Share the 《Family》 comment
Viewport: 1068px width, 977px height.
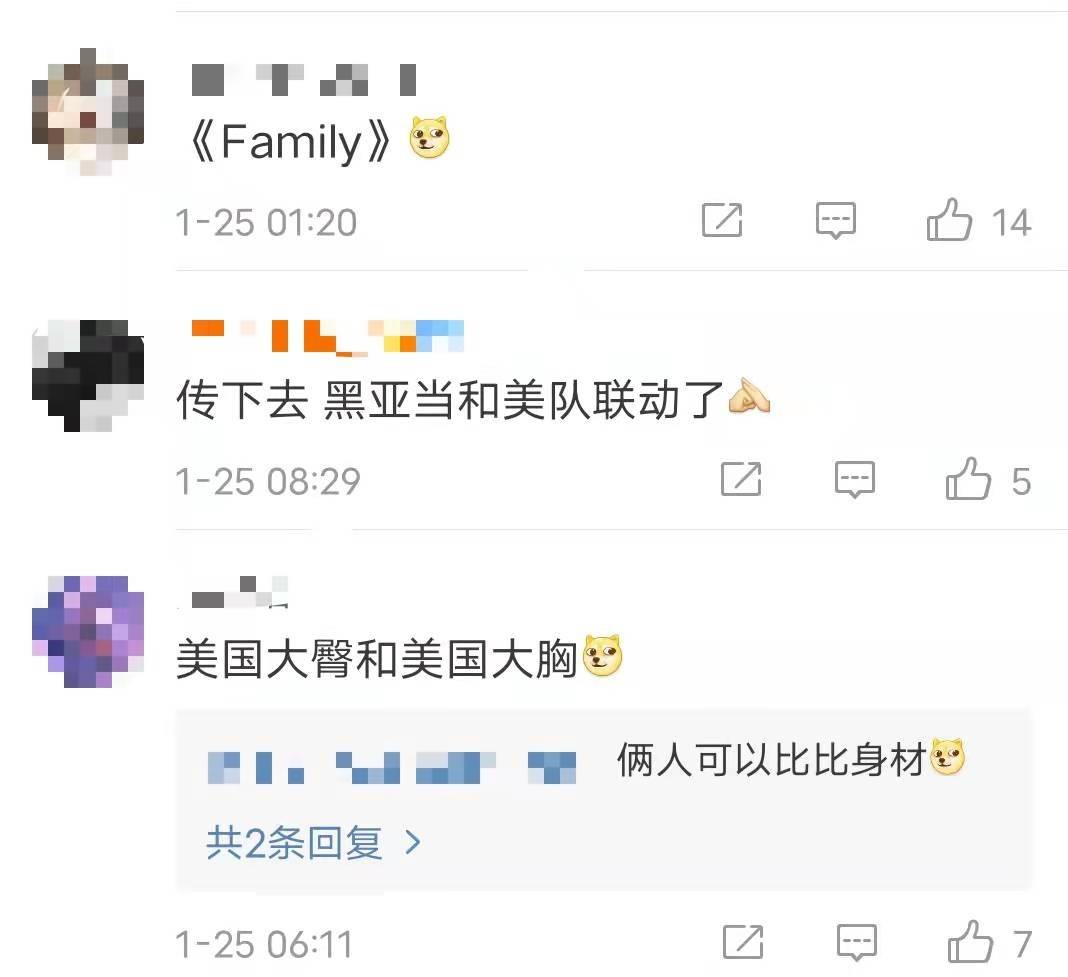(x=722, y=220)
